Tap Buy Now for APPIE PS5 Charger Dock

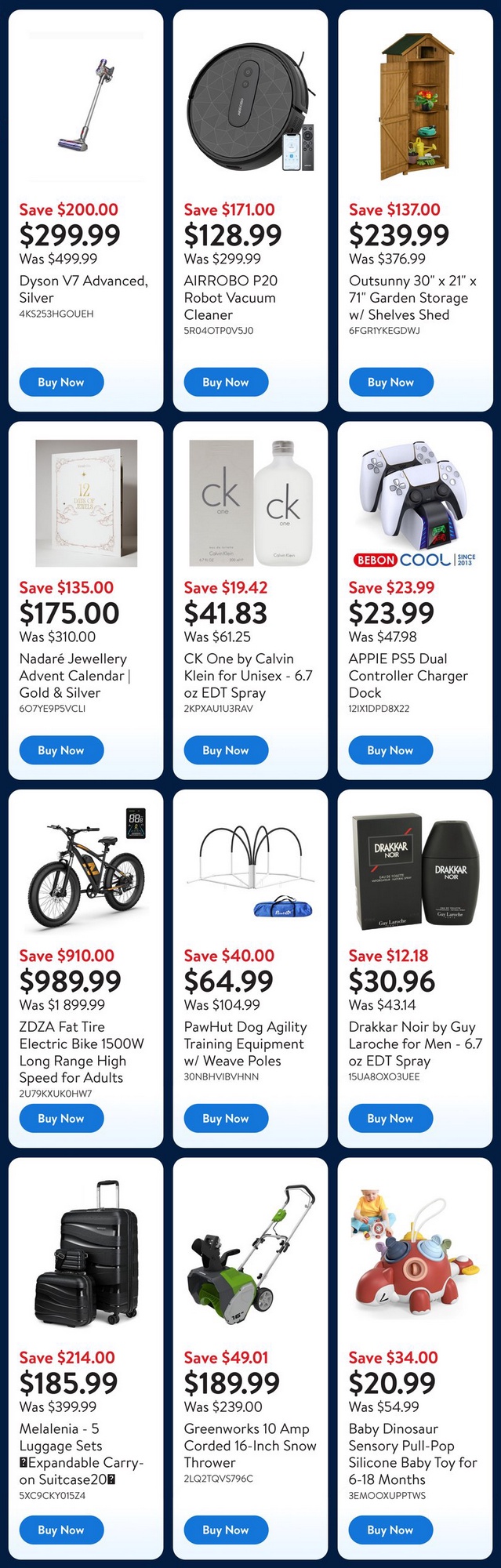pyautogui.click(x=390, y=750)
